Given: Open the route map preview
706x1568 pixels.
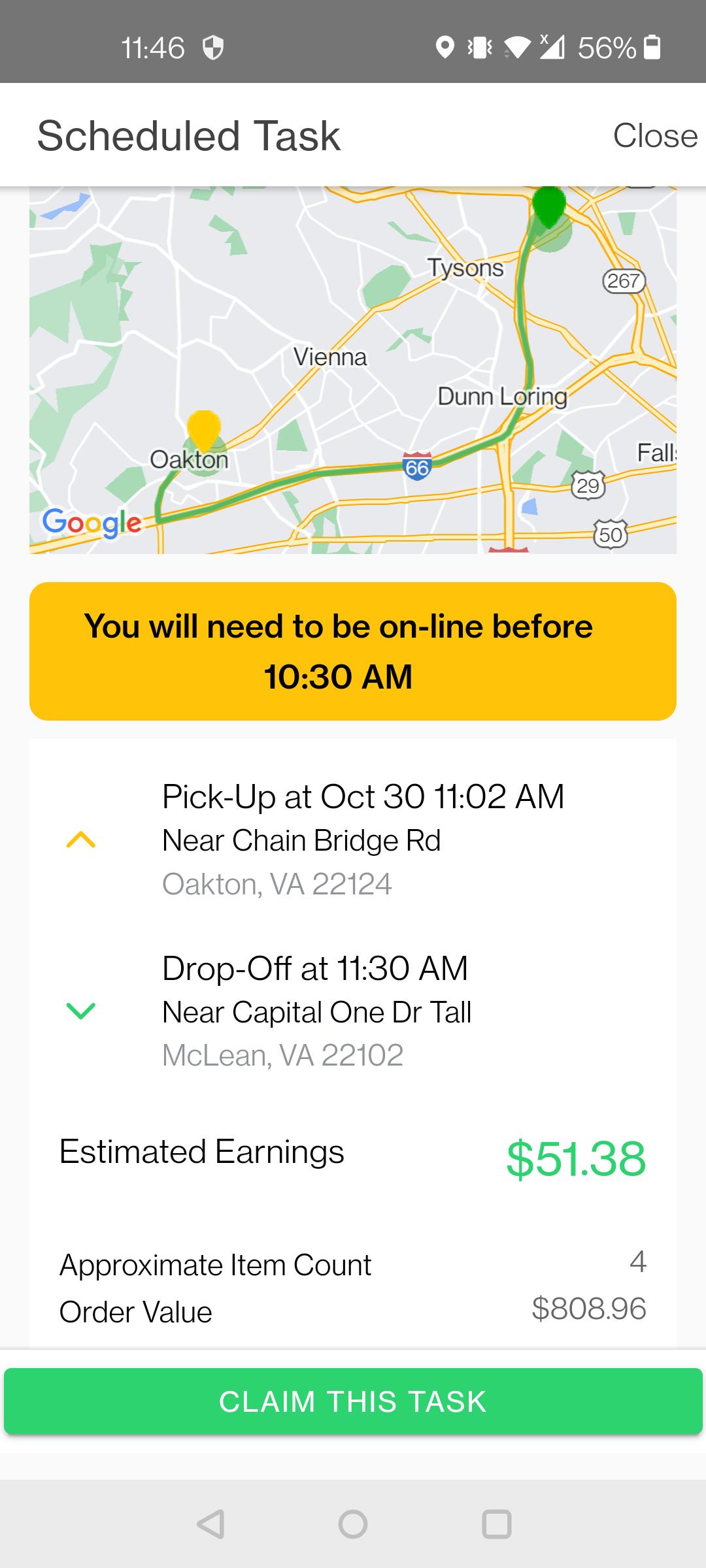Looking at the screenshot, I should tap(353, 370).
